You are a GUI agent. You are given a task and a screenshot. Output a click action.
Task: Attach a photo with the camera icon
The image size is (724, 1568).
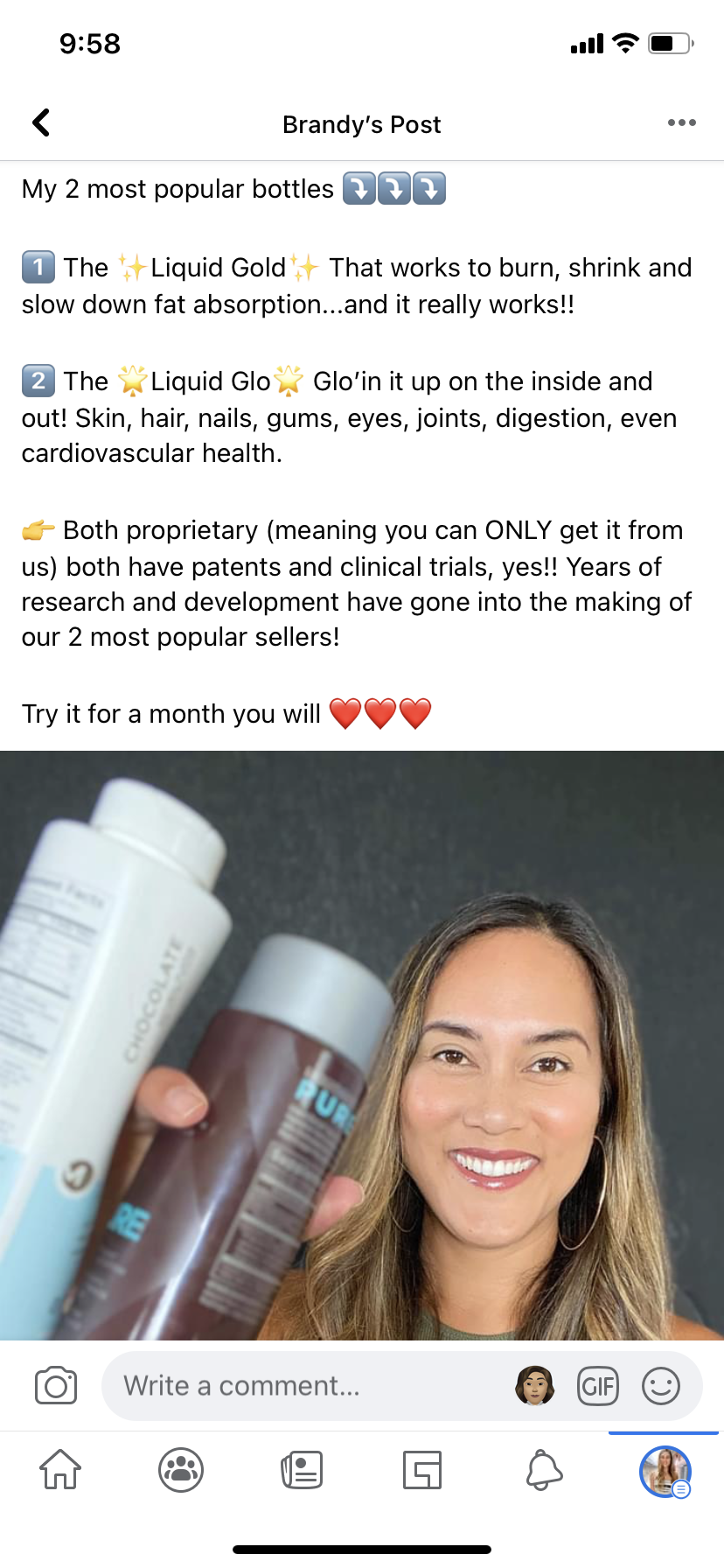coord(56,1386)
